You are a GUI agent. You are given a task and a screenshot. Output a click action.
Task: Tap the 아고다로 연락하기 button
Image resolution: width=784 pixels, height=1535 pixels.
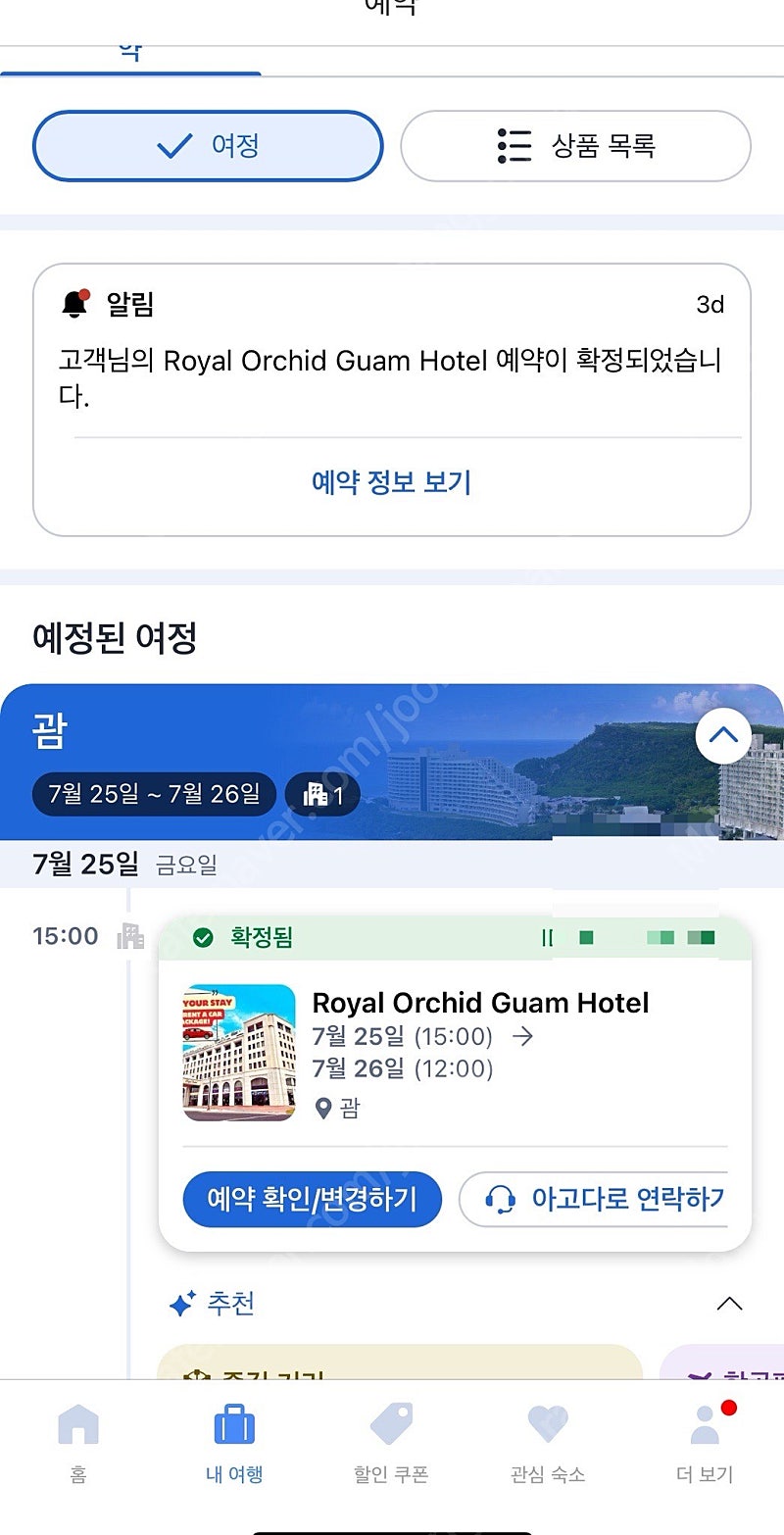(x=594, y=1199)
